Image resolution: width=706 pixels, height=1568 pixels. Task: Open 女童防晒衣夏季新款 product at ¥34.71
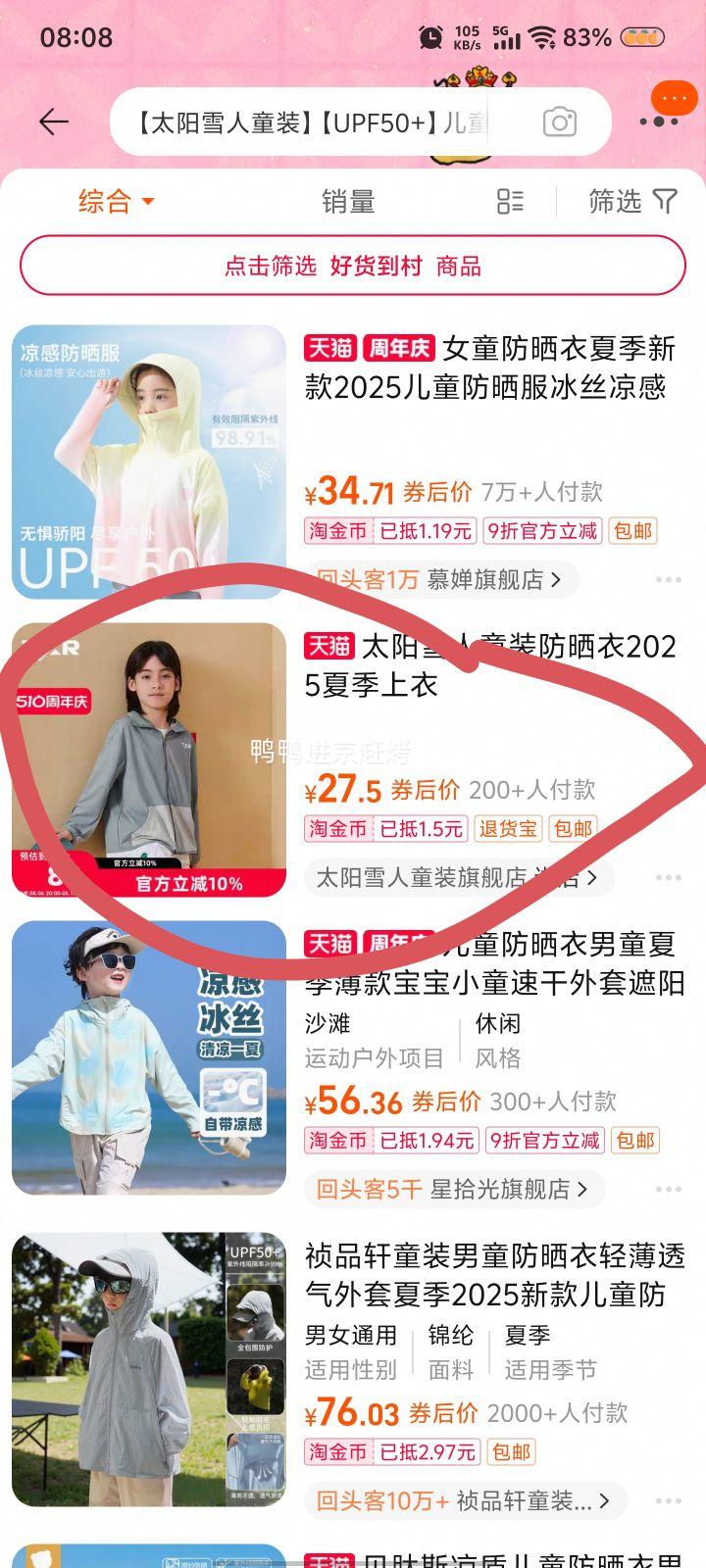tap(490, 367)
